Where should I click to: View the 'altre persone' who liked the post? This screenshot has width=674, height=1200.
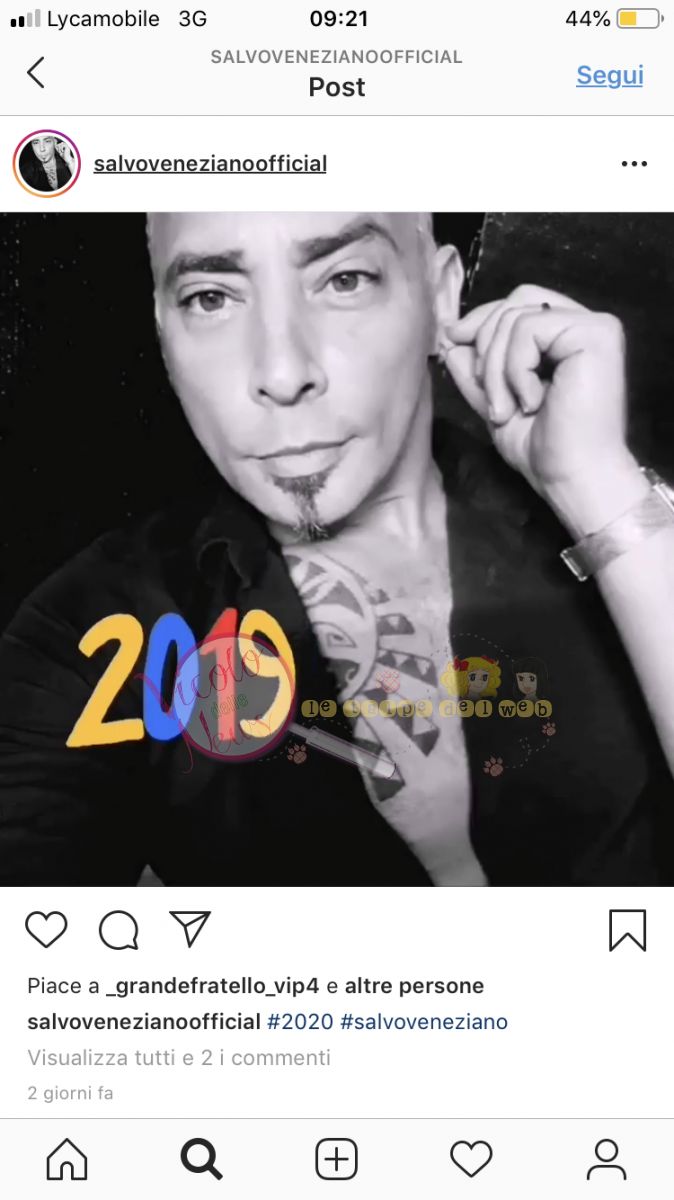414,986
